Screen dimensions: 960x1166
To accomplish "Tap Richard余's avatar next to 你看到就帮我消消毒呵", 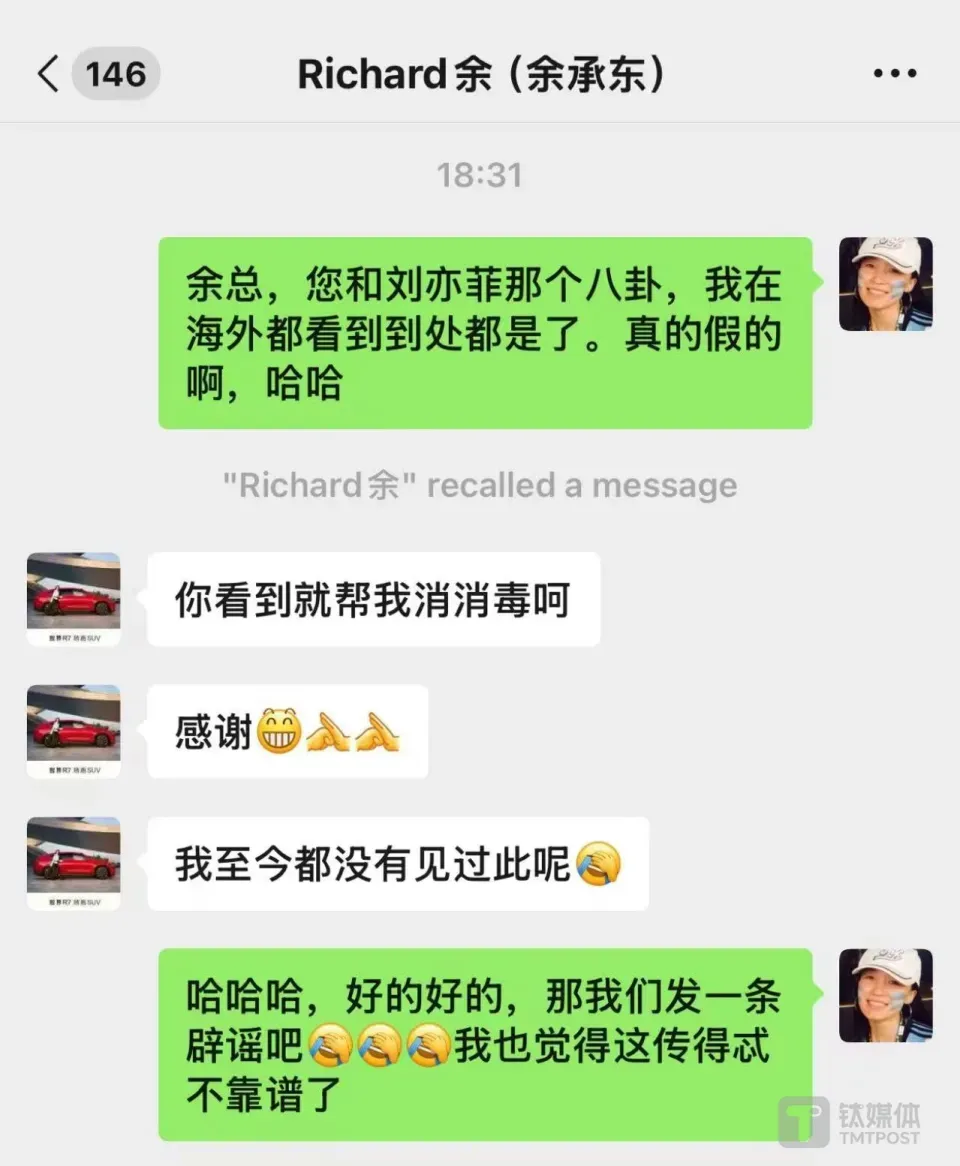I will pos(74,598).
